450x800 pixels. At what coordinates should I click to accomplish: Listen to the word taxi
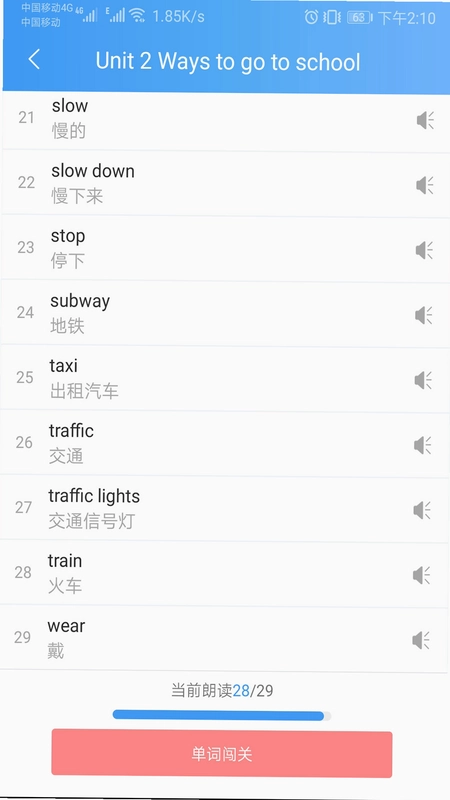pos(423,380)
